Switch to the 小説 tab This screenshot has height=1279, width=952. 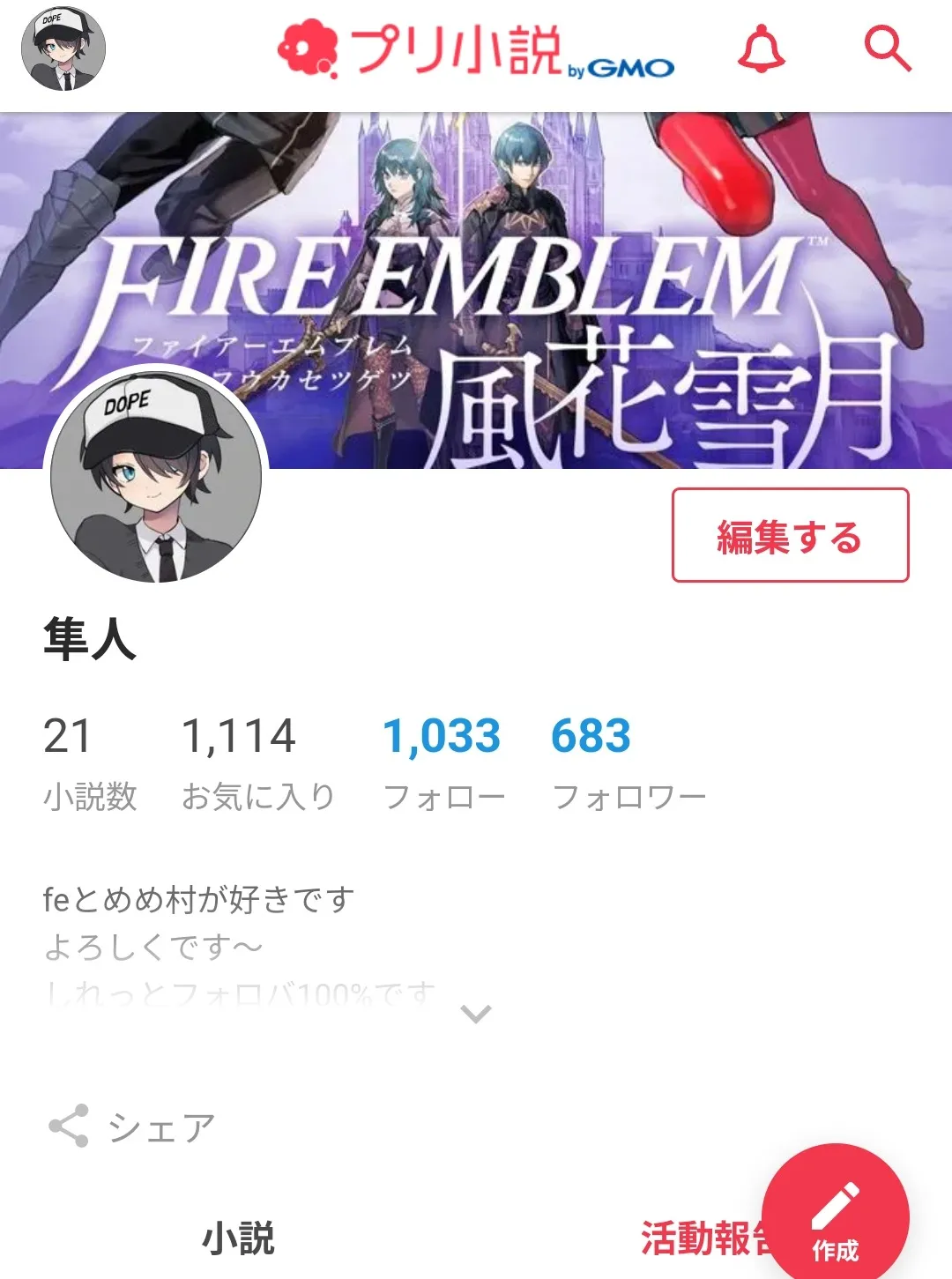coord(238,1238)
